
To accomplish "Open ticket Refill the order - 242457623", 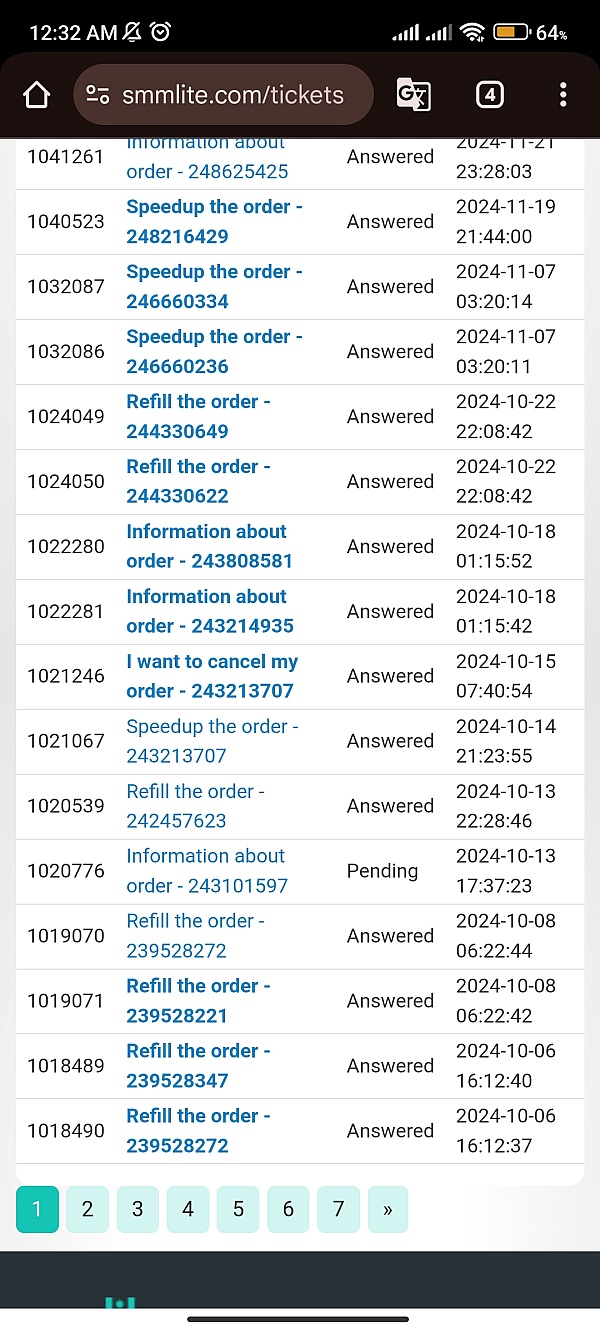I will click(x=195, y=807).
